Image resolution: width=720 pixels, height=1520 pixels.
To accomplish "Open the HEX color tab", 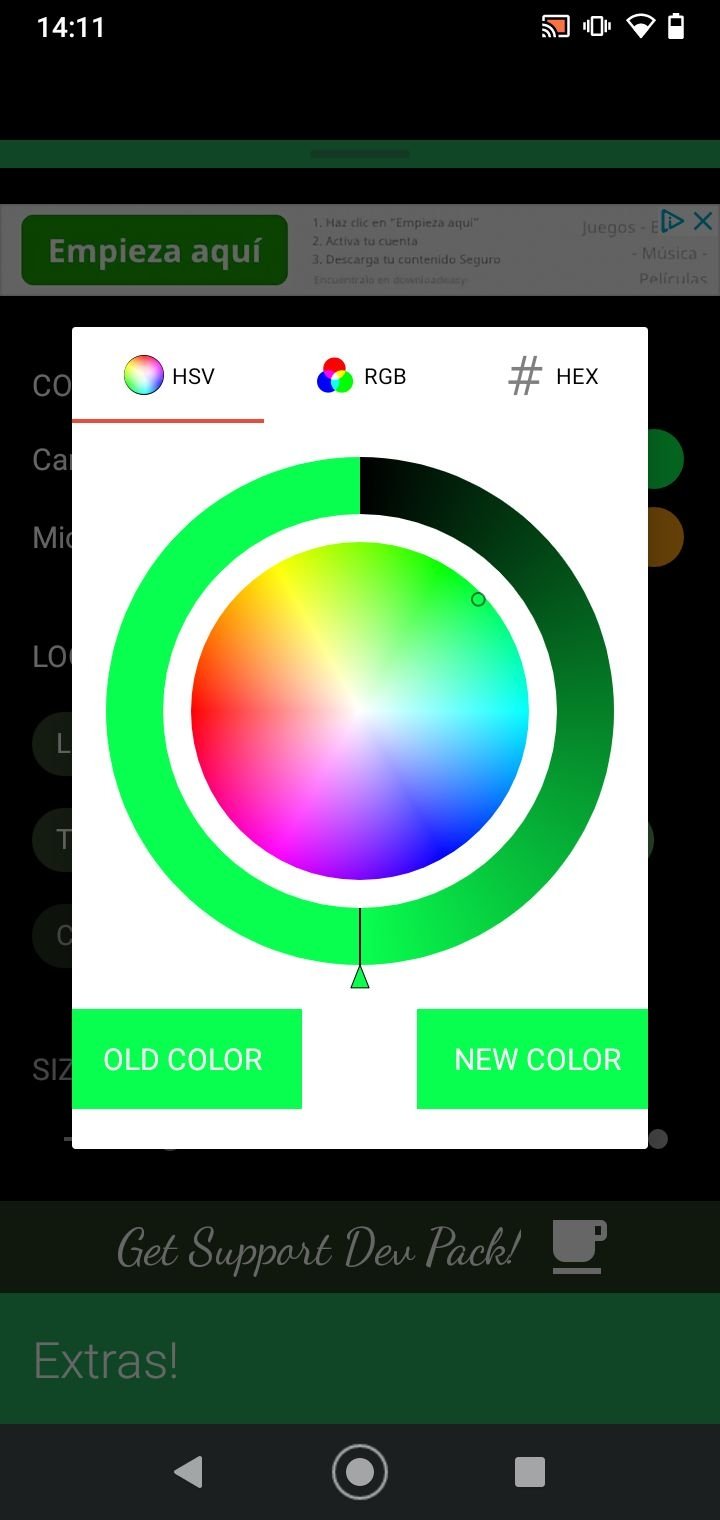I will click(x=552, y=376).
